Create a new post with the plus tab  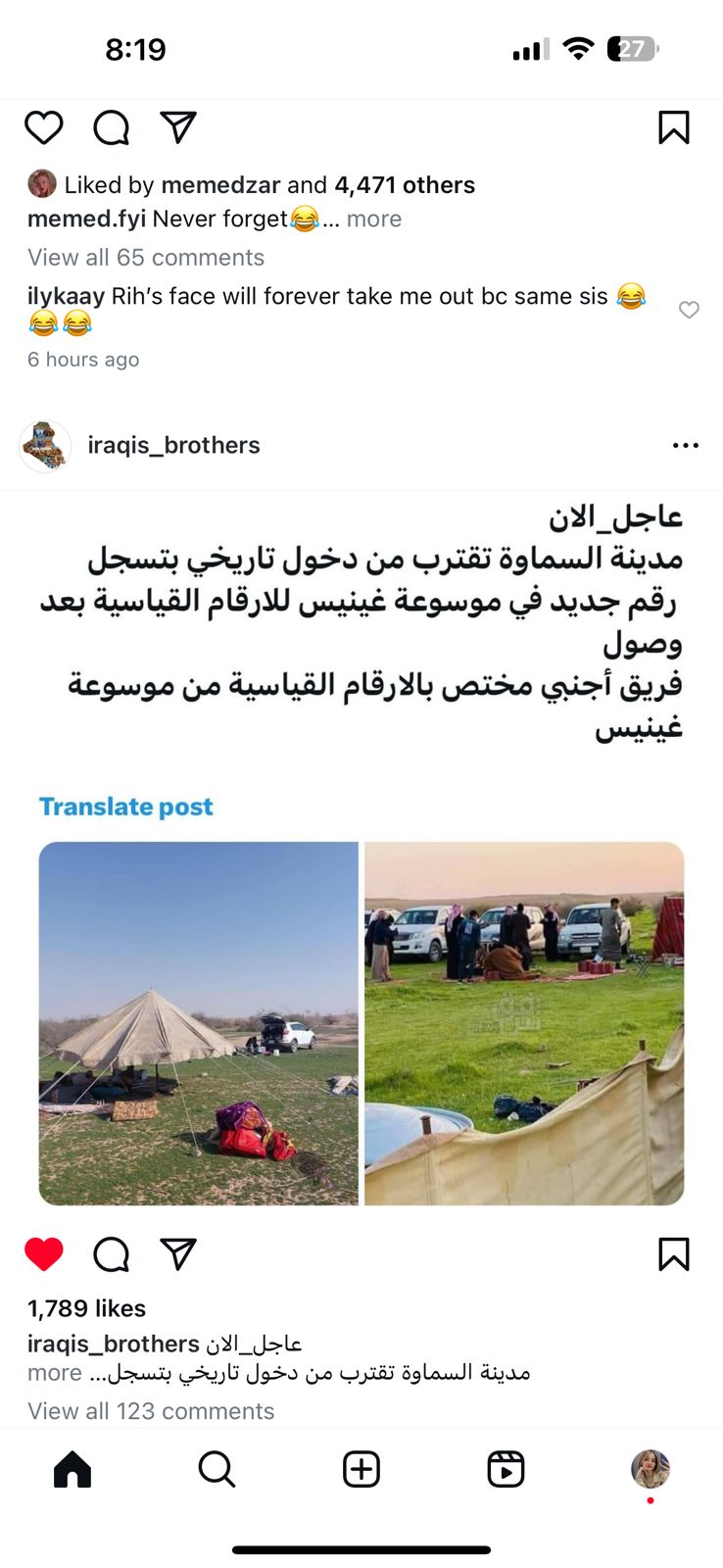[361, 1469]
